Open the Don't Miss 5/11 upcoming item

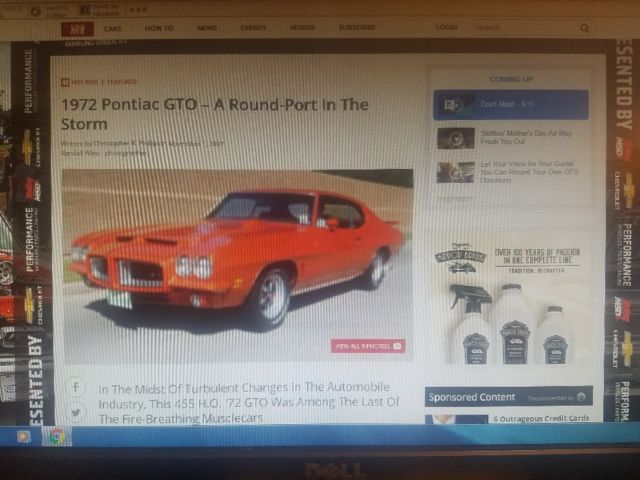point(511,104)
